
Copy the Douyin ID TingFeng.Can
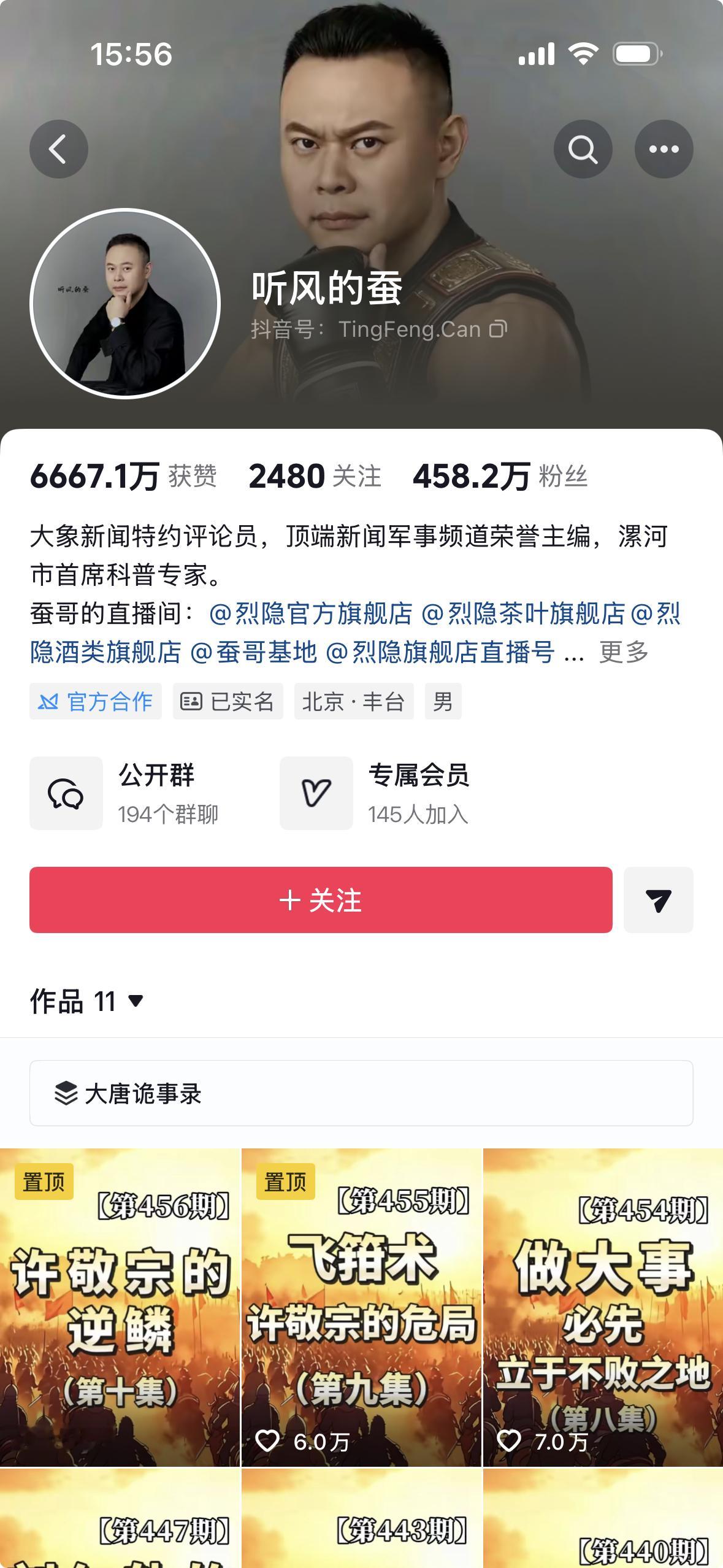click(496, 329)
